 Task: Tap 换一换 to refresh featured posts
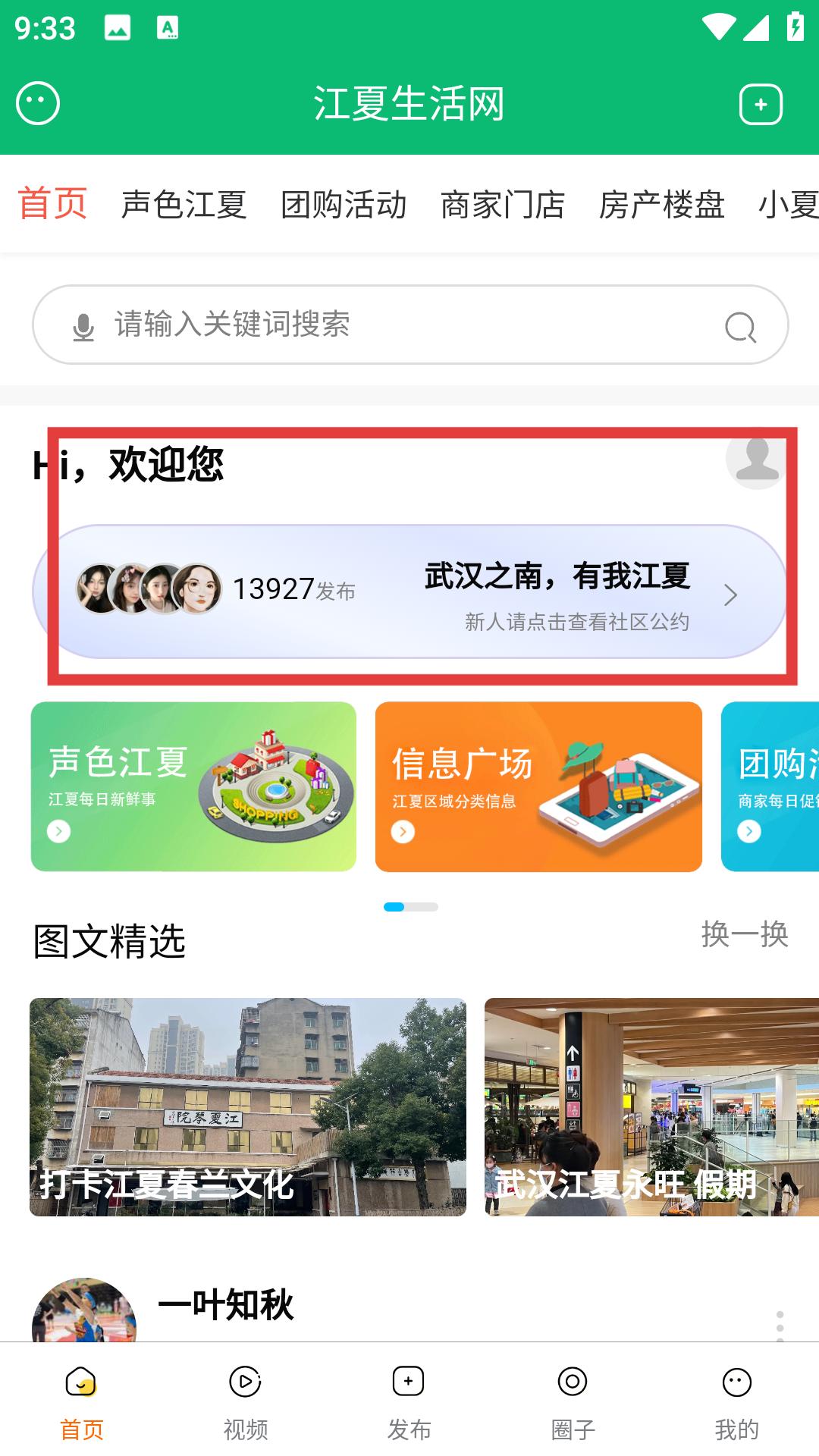[745, 934]
